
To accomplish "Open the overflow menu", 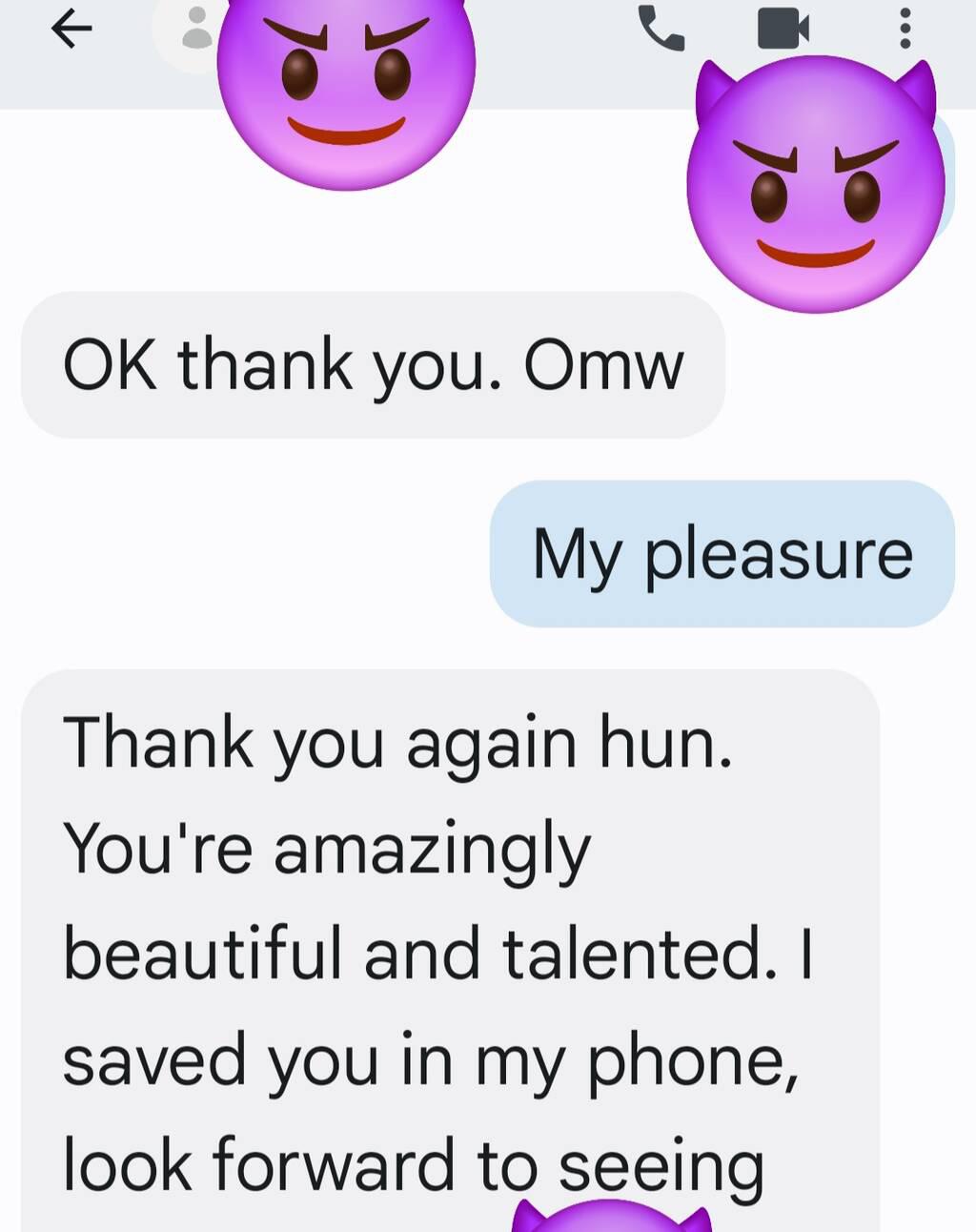I will click(x=905, y=29).
